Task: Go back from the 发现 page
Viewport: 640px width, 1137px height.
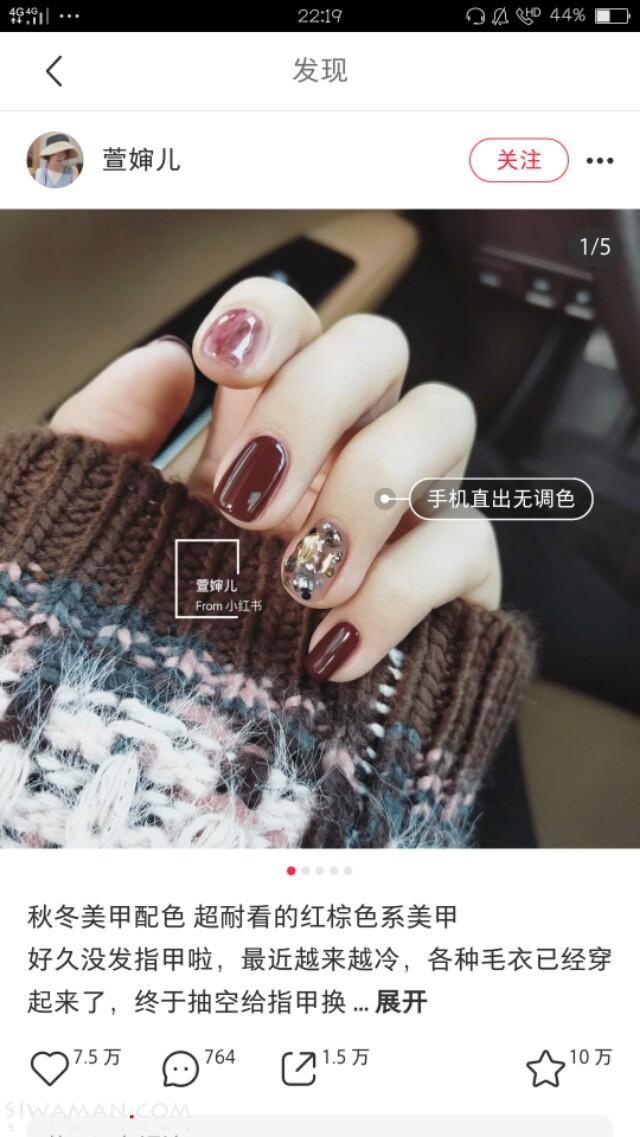Action: tap(54, 71)
